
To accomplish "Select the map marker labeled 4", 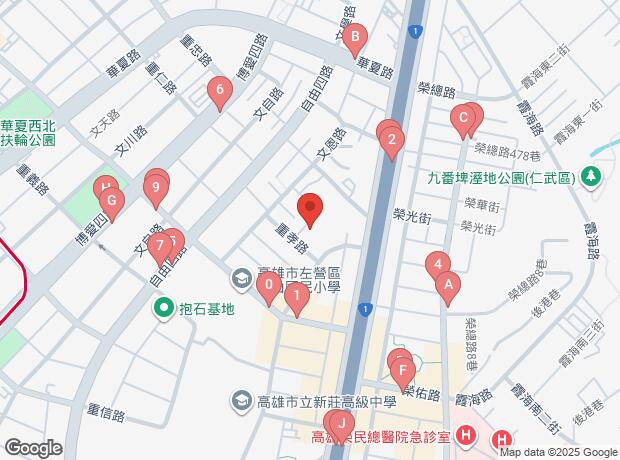I will coord(436,265).
